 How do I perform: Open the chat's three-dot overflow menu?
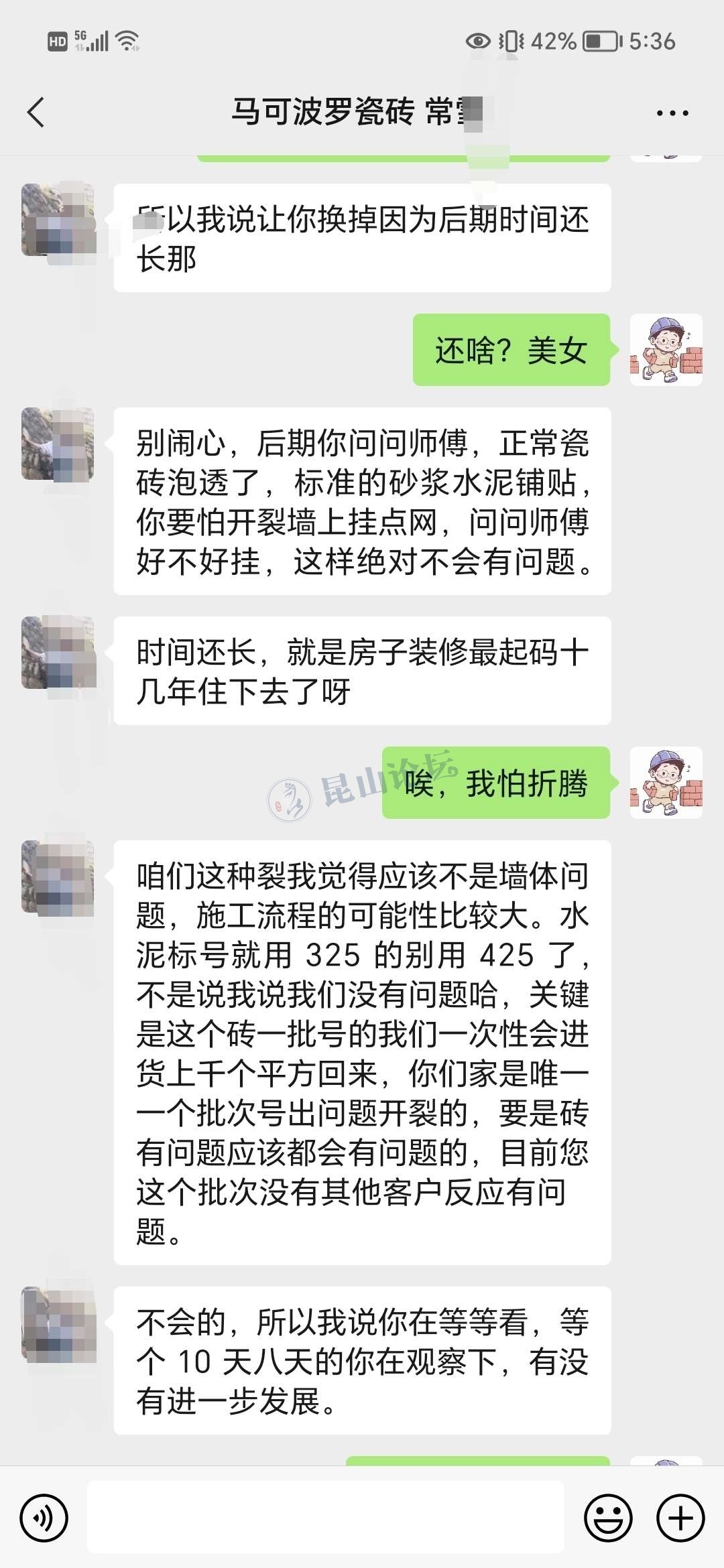(672, 113)
